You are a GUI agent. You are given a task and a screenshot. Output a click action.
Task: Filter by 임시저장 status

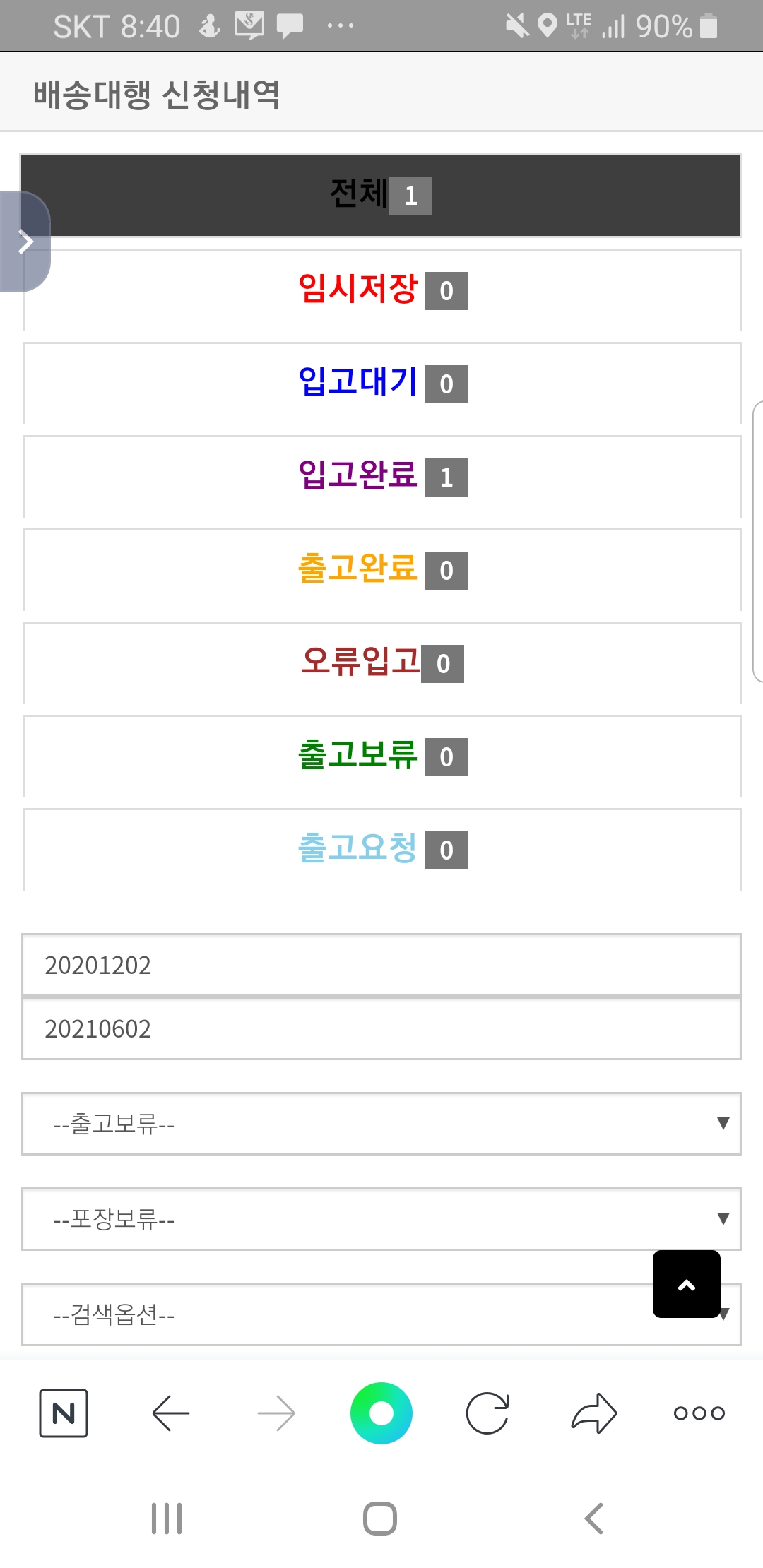click(382, 290)
